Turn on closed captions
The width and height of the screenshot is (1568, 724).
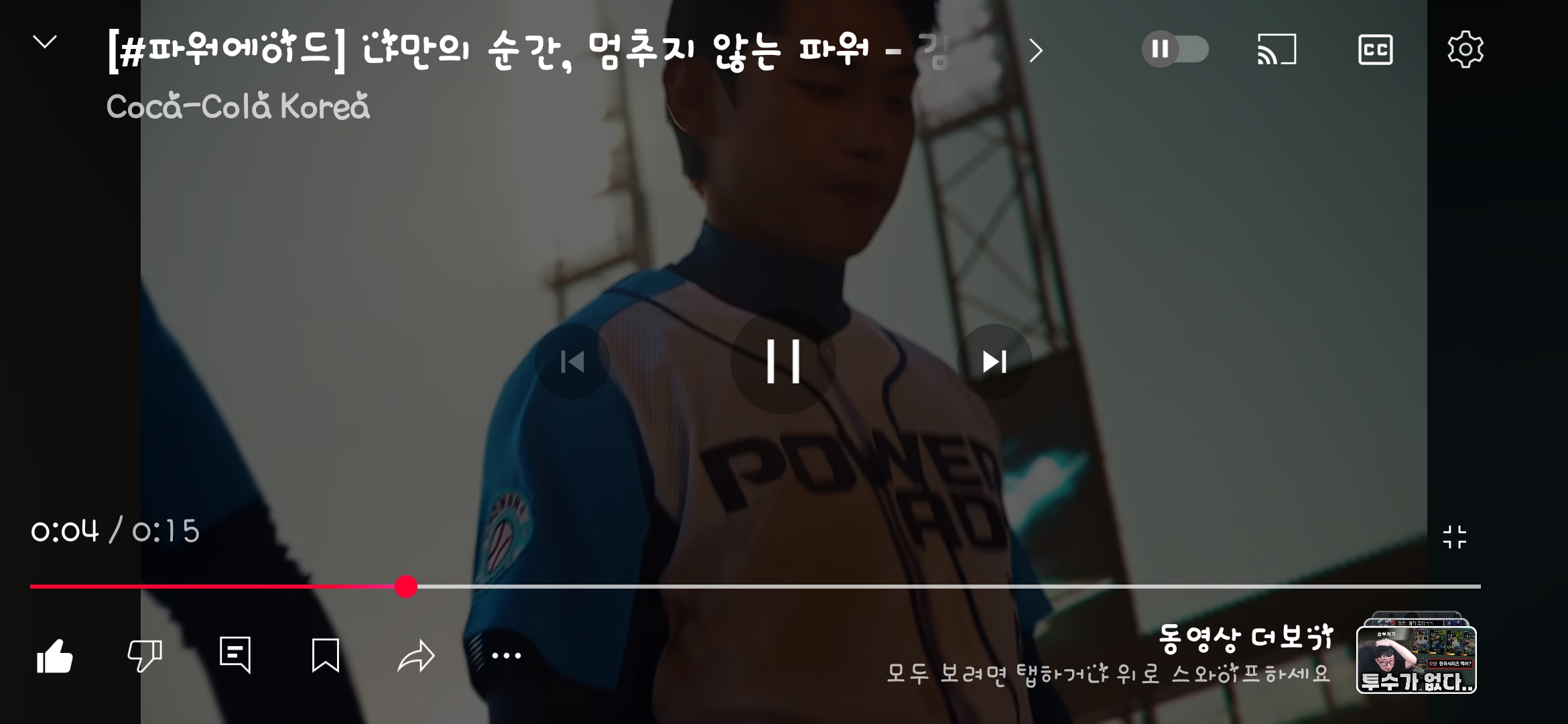pos(1375,50)
